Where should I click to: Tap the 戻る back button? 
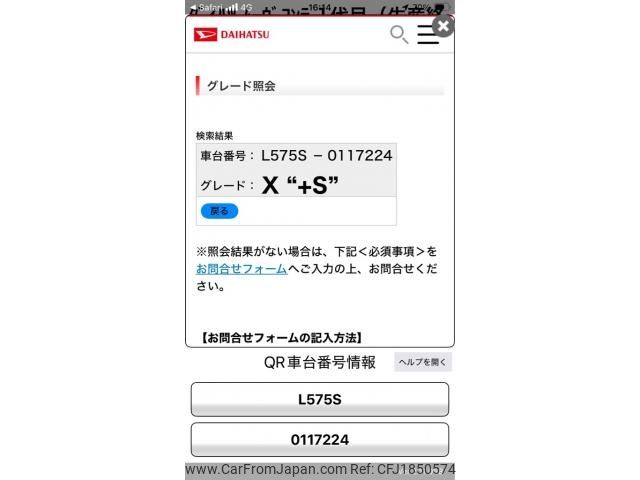click(219, 211)
